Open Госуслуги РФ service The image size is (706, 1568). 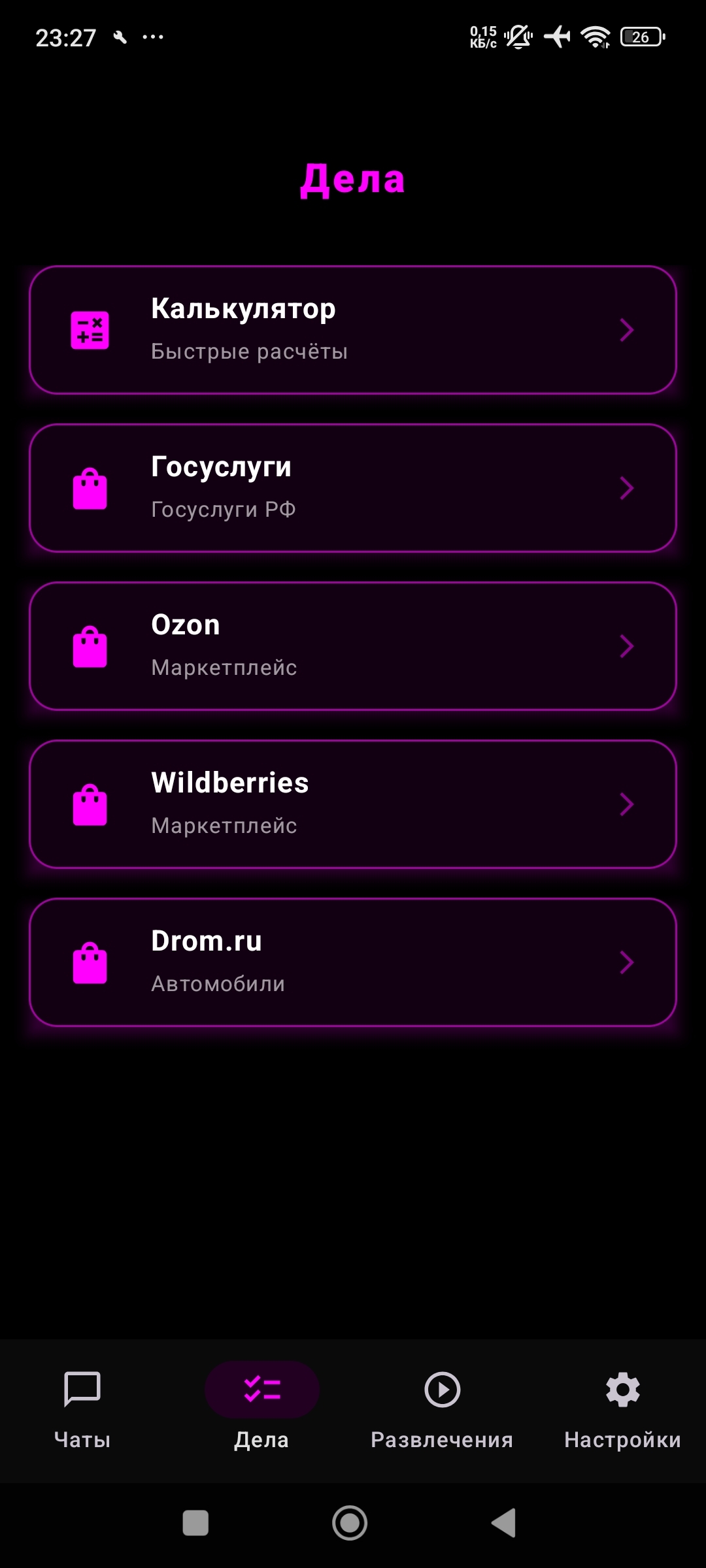click(x=353, y=488)
